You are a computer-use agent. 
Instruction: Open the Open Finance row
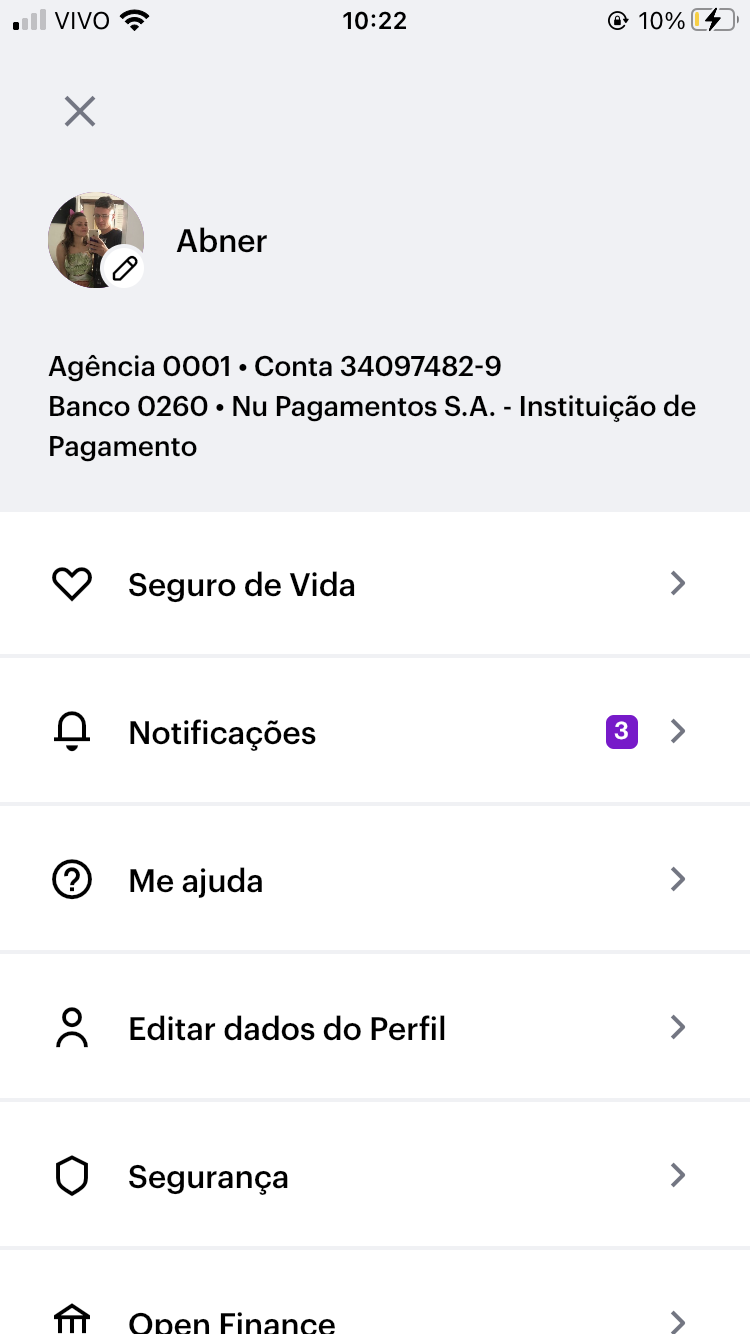tap(374, 1316)
